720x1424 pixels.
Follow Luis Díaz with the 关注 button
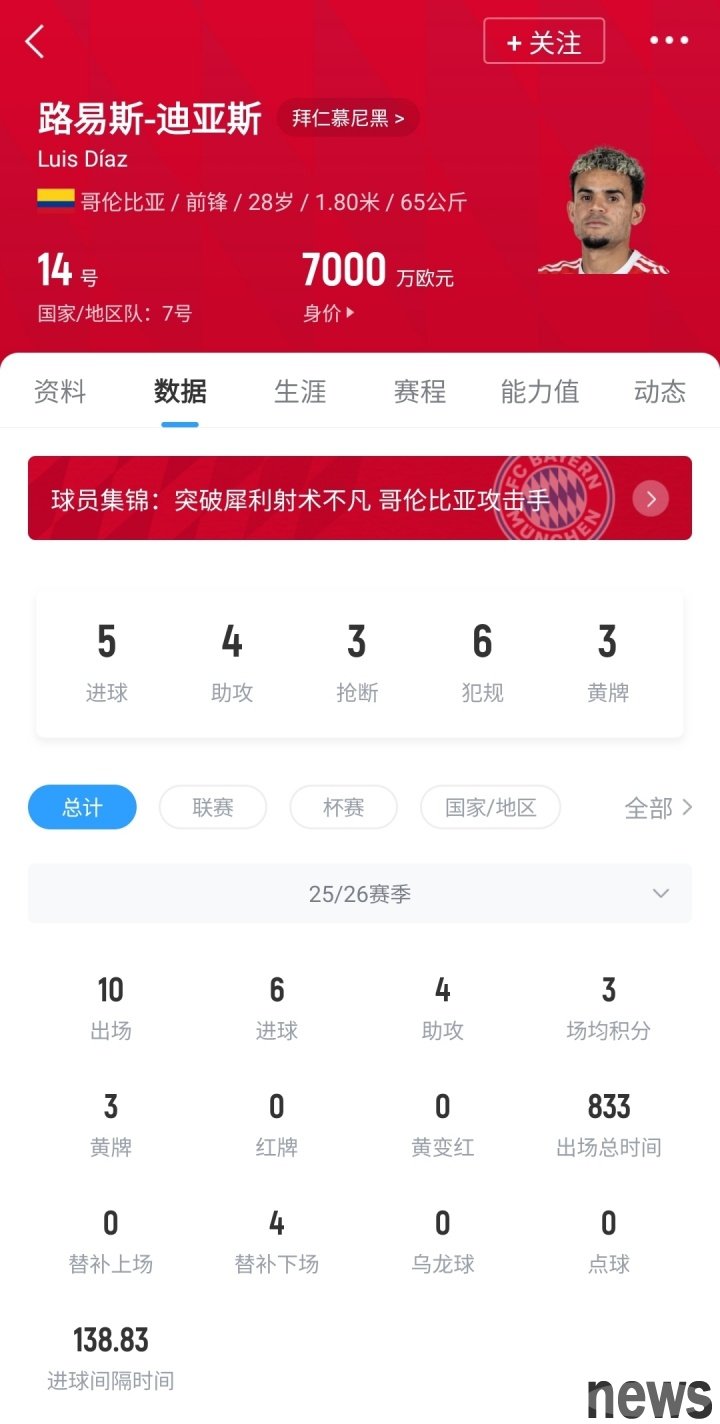544,42
